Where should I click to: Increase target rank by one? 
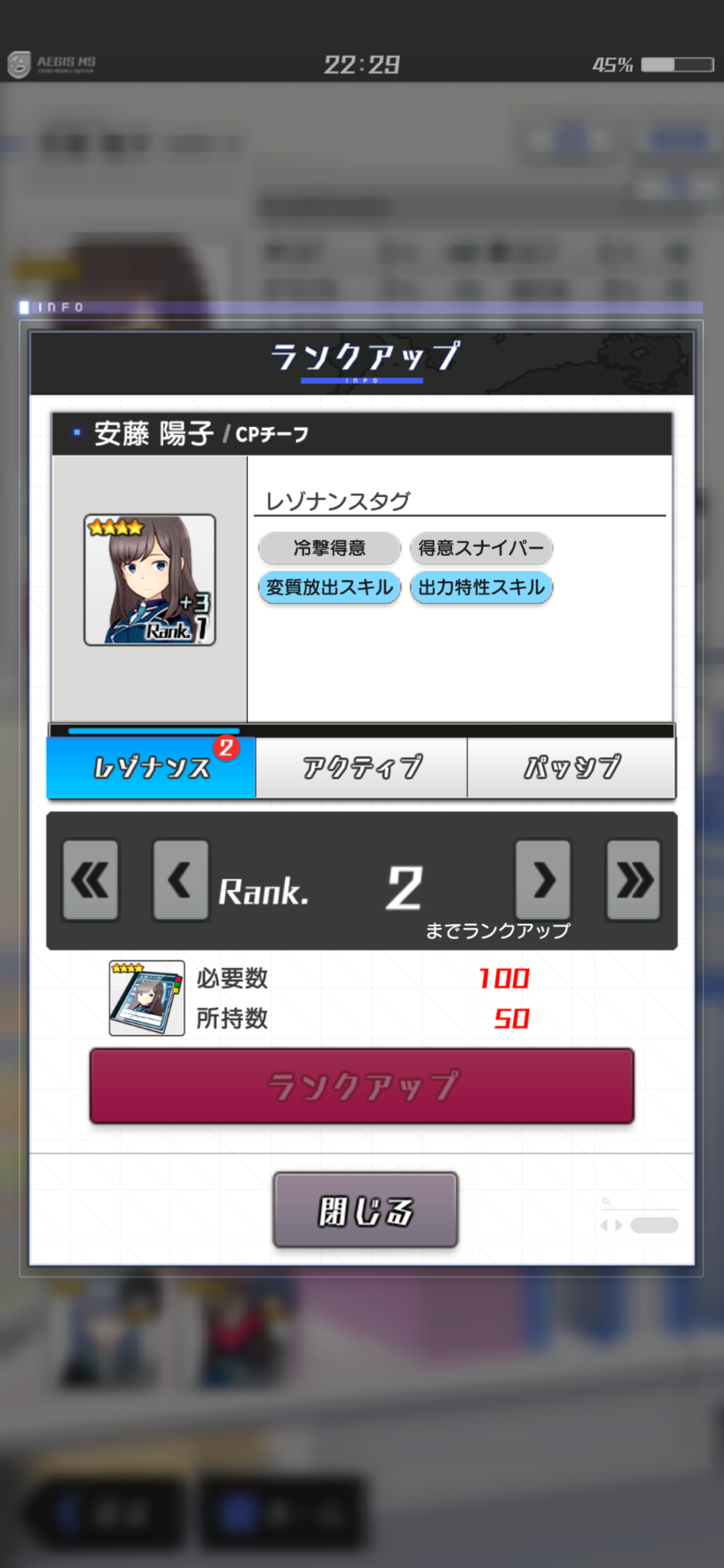[542, 879]
